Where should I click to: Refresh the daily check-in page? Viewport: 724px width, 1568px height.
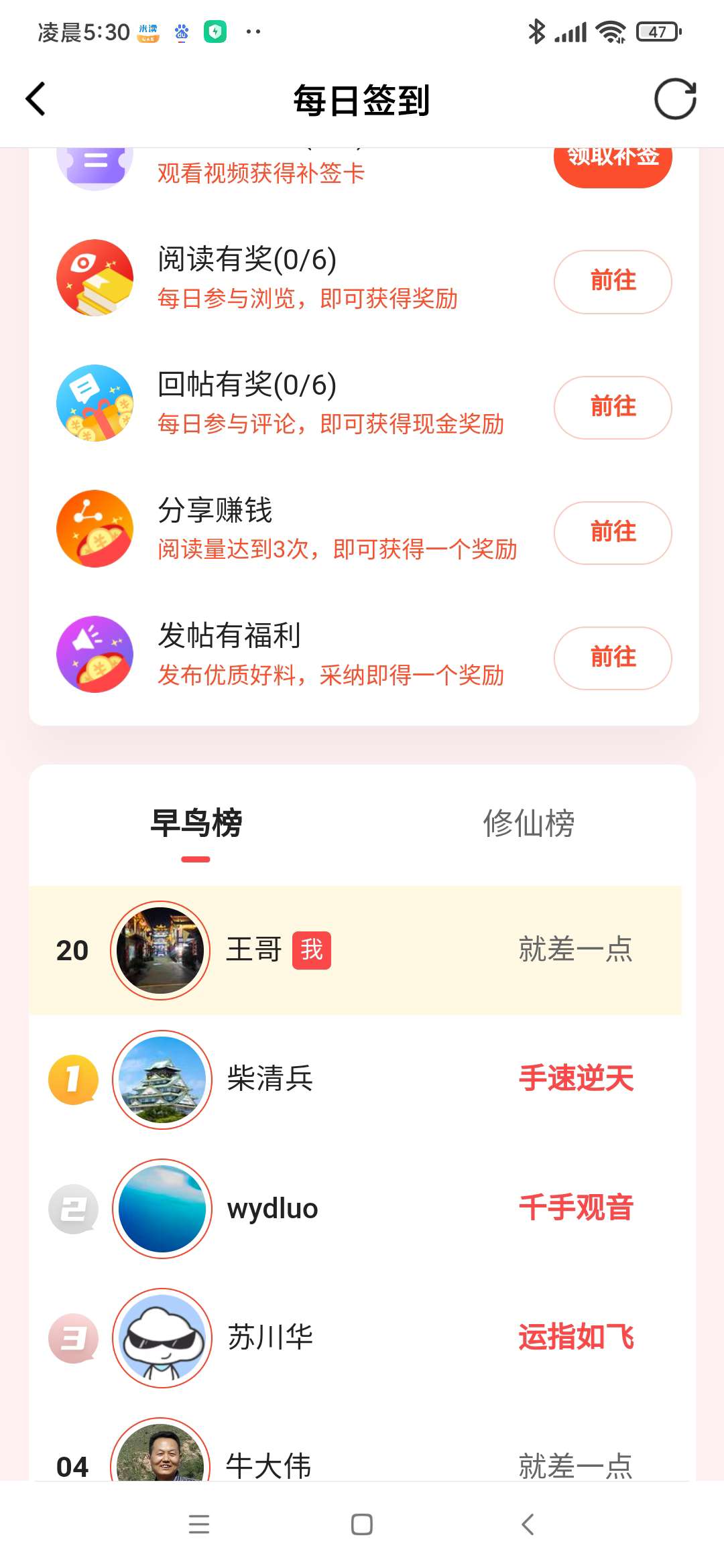[674, 99]
